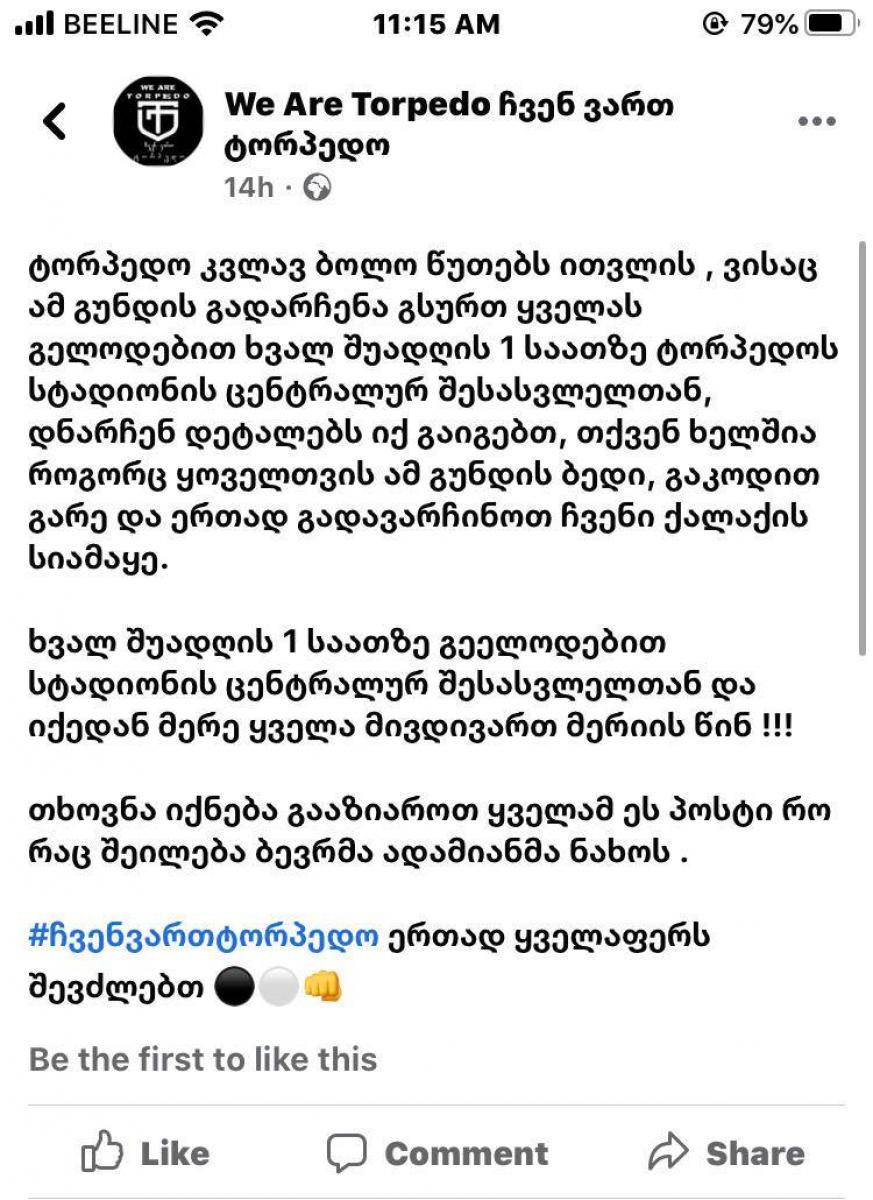Viewport: 873px width, 1200px height.
Task: Open the #ჩვენვართტორპედო hashtag
Action: coord(204,937)
